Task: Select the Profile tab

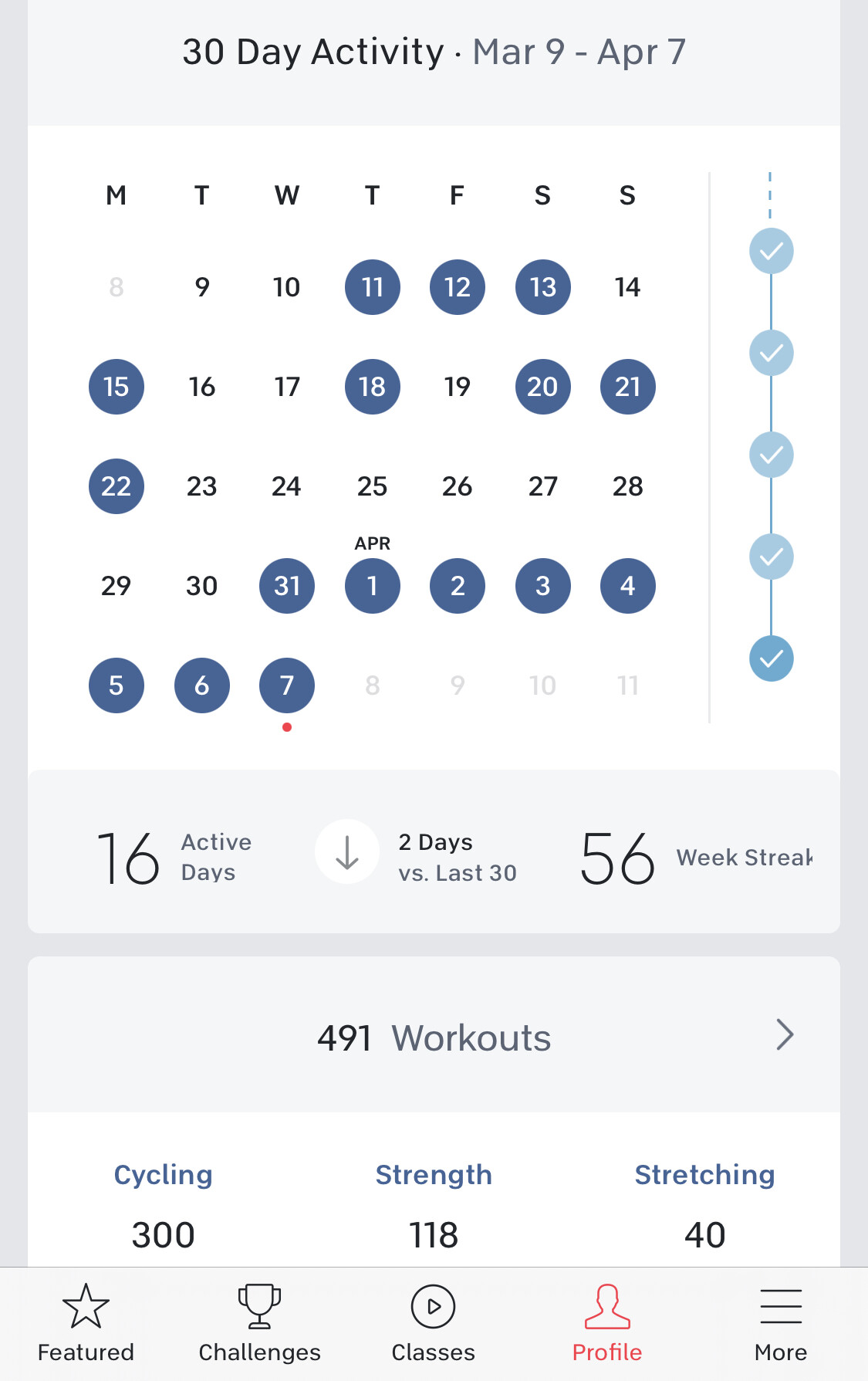Action: [607, 1323]
